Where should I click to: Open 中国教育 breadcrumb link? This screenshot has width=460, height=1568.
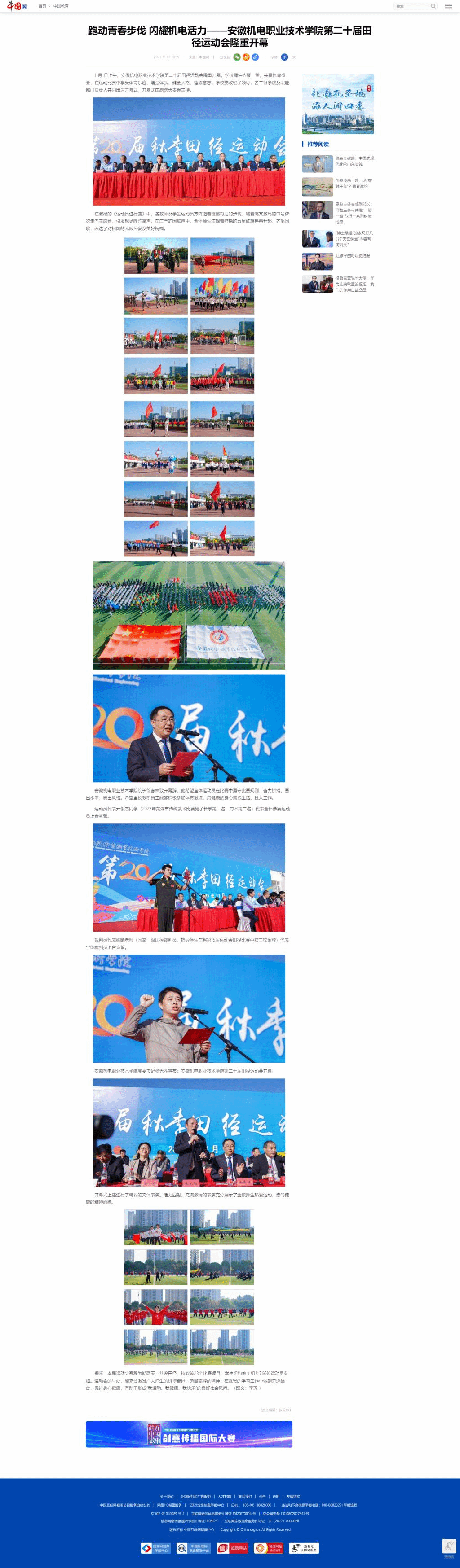(61, 6)
